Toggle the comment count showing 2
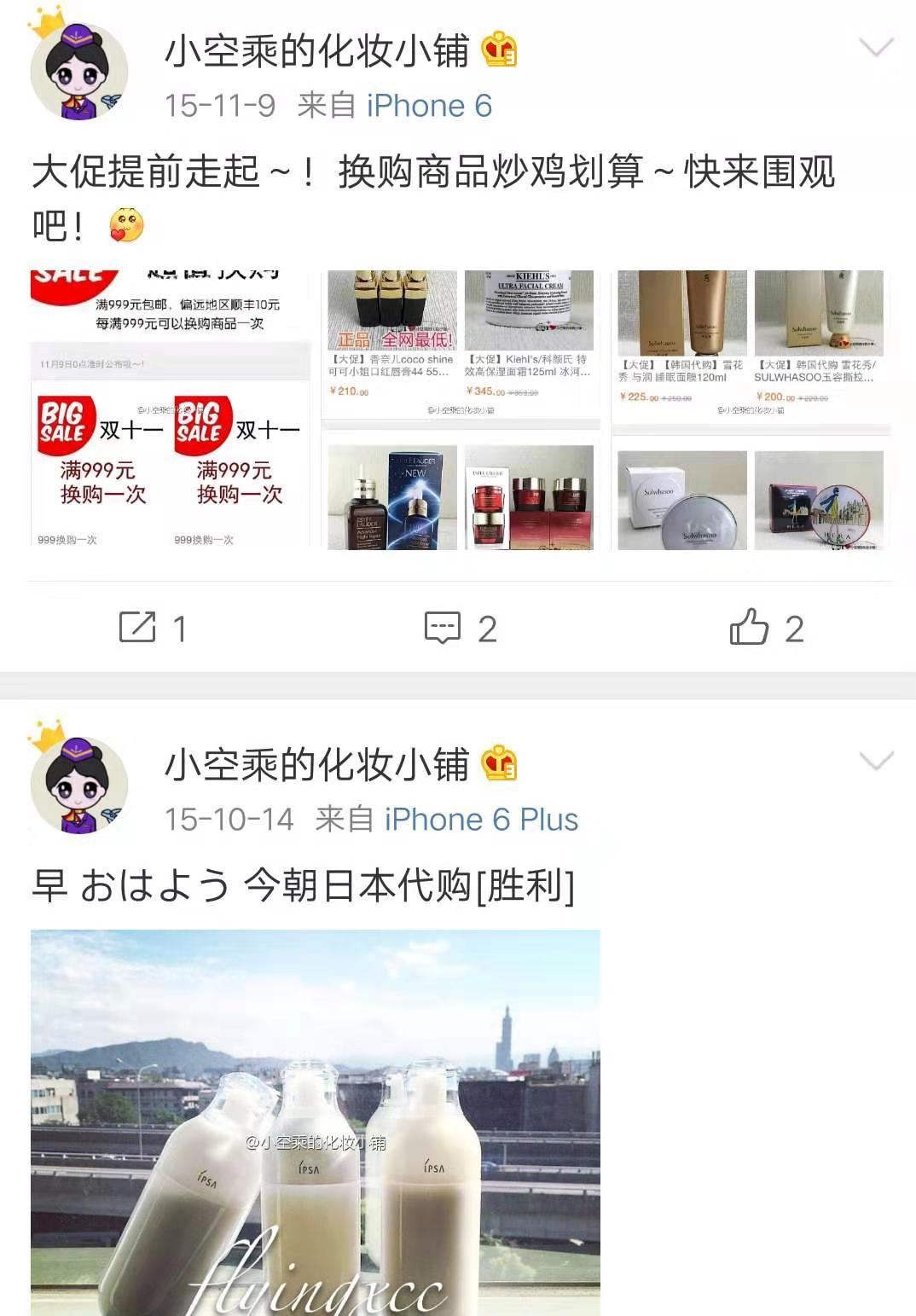 [x=486, y=629]
